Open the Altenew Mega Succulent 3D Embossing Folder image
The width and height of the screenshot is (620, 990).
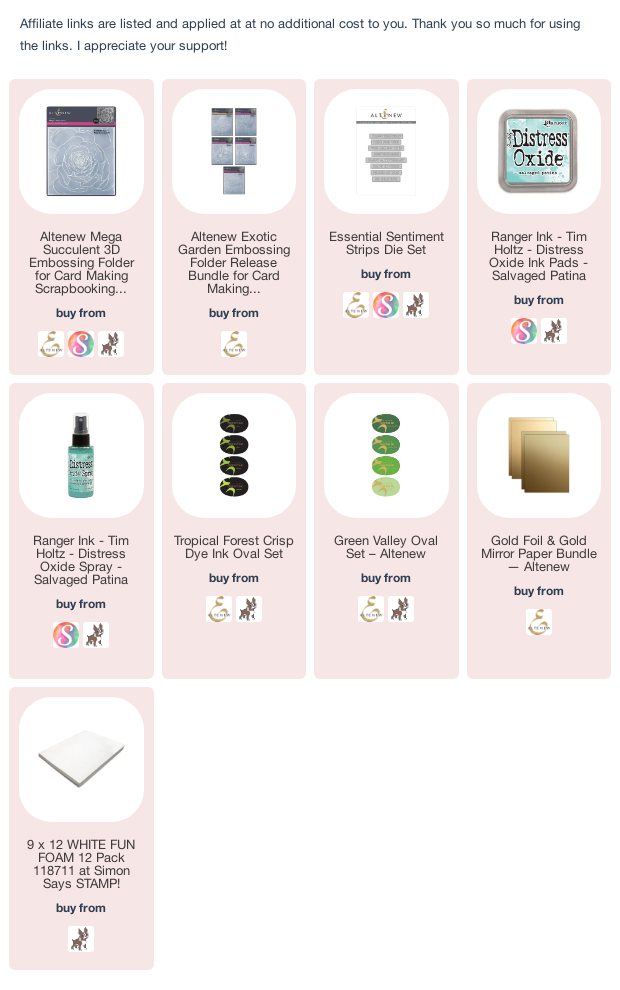81,152
